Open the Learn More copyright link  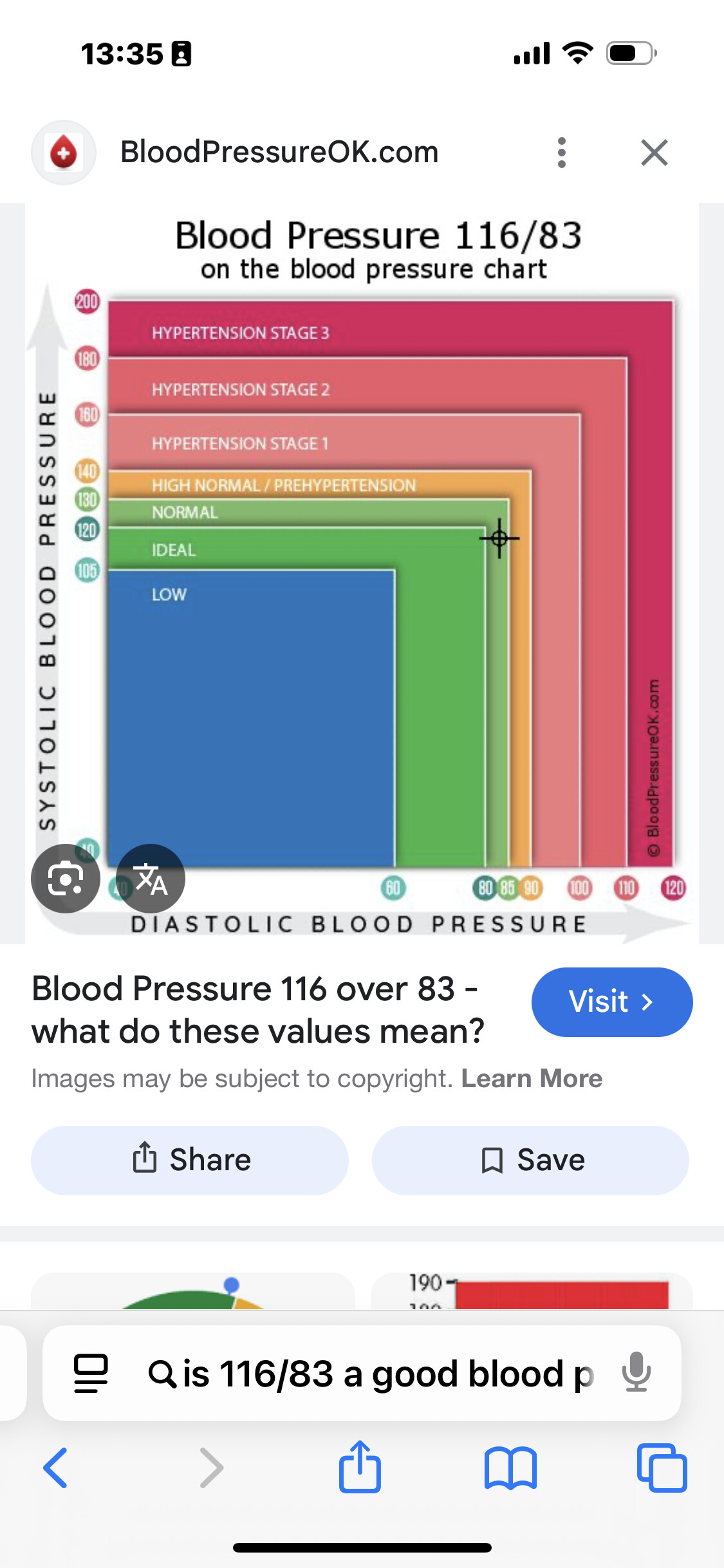(532, 1078)
